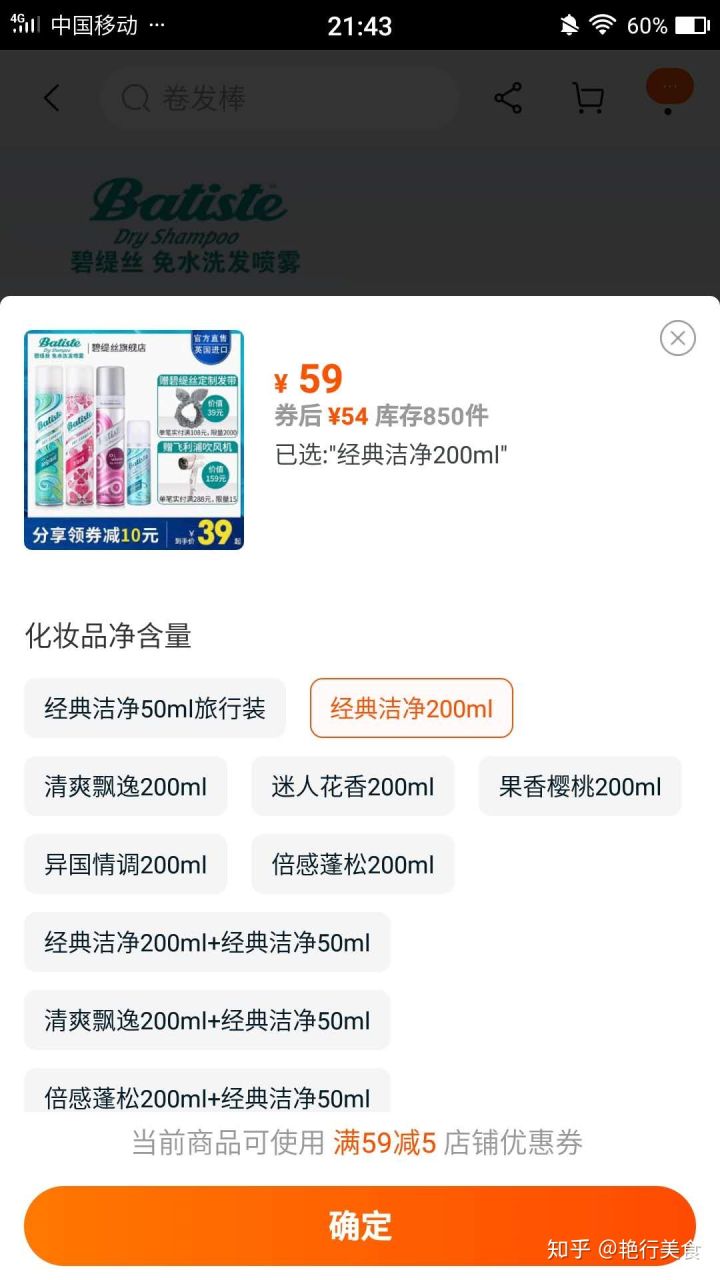Screen dimensions: 720x1280
Task: Open the 卷发棒 search box
Action: pos(280,98)
